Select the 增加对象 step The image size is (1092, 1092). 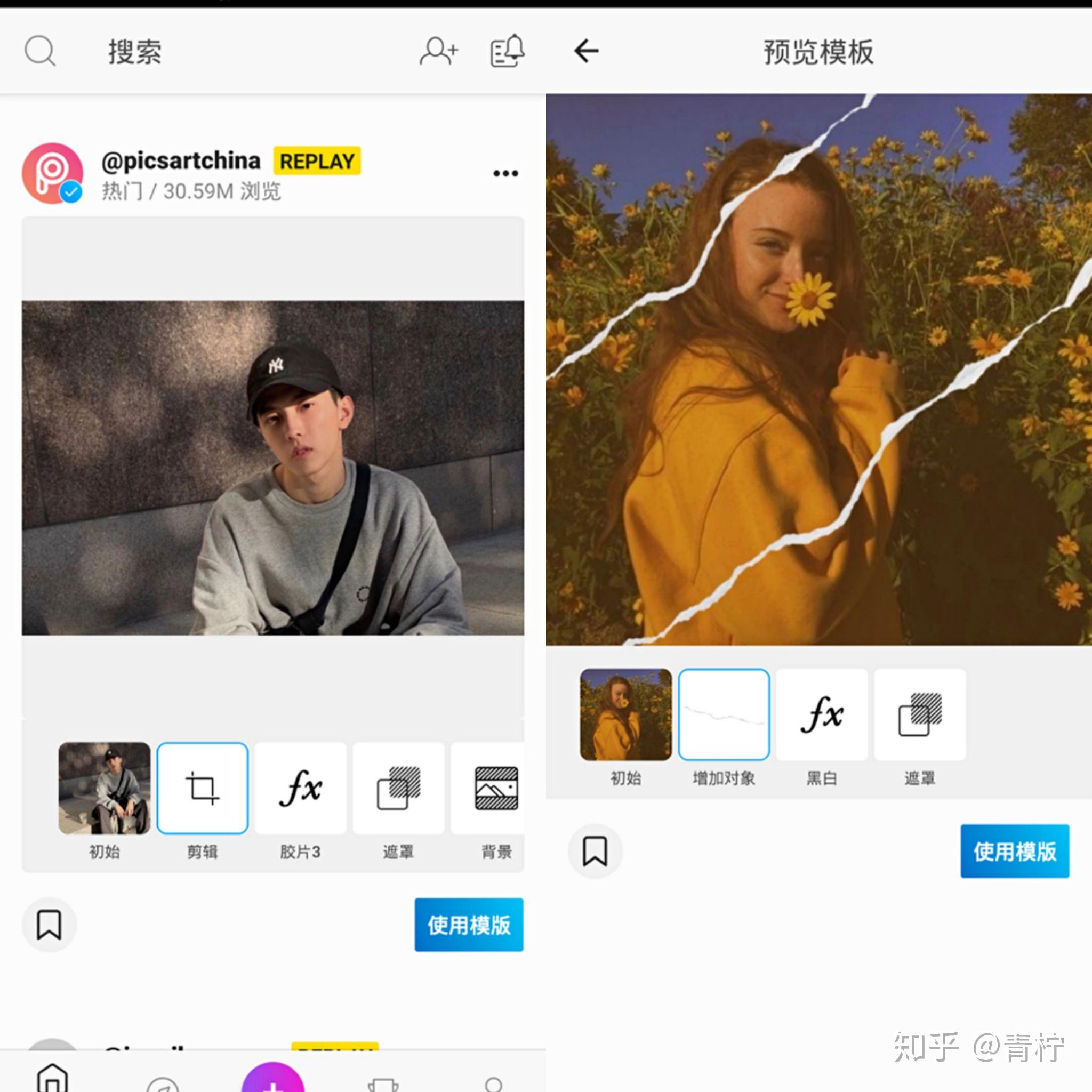pyautogui.click(x=724, y=714)
